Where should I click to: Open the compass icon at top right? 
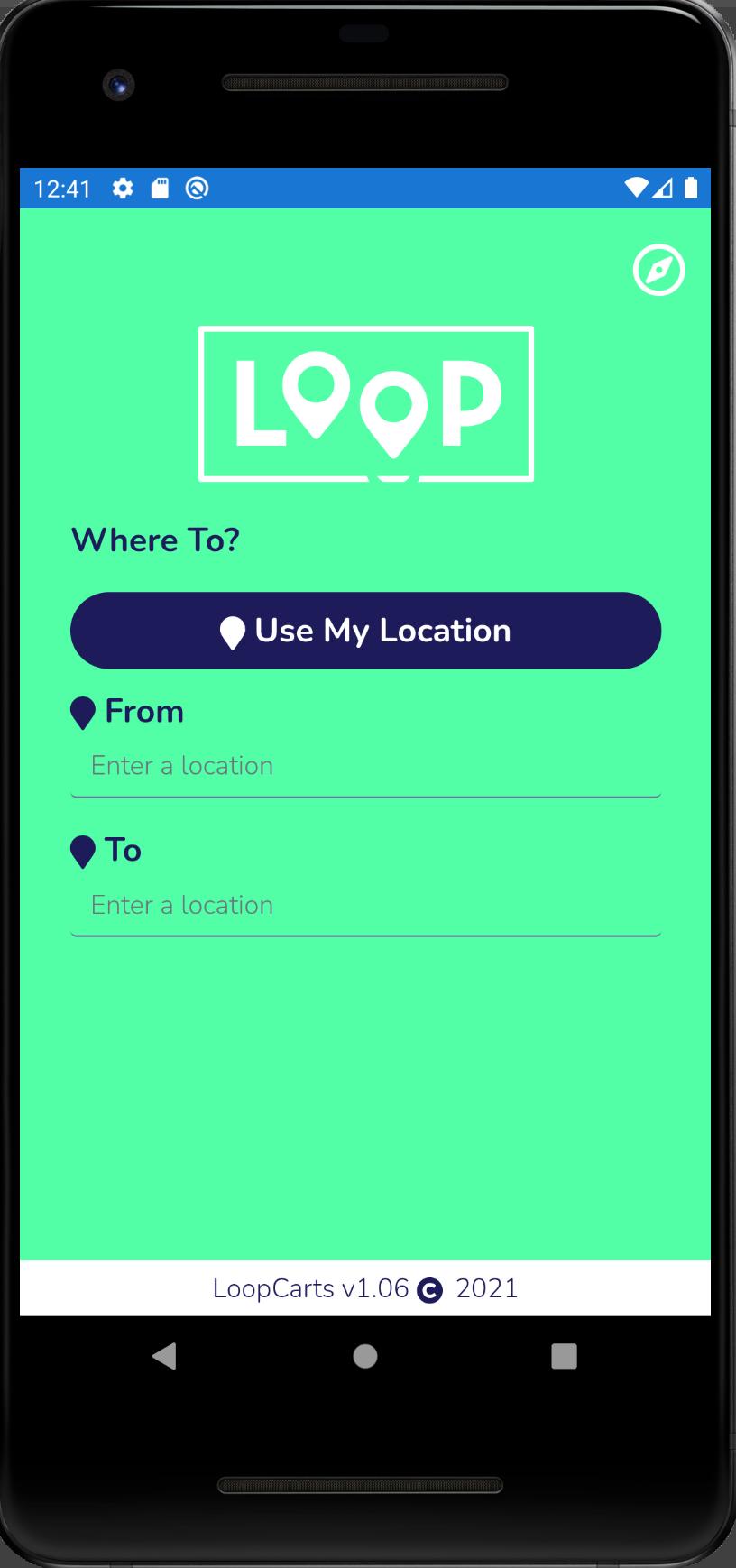coord(658,270)
